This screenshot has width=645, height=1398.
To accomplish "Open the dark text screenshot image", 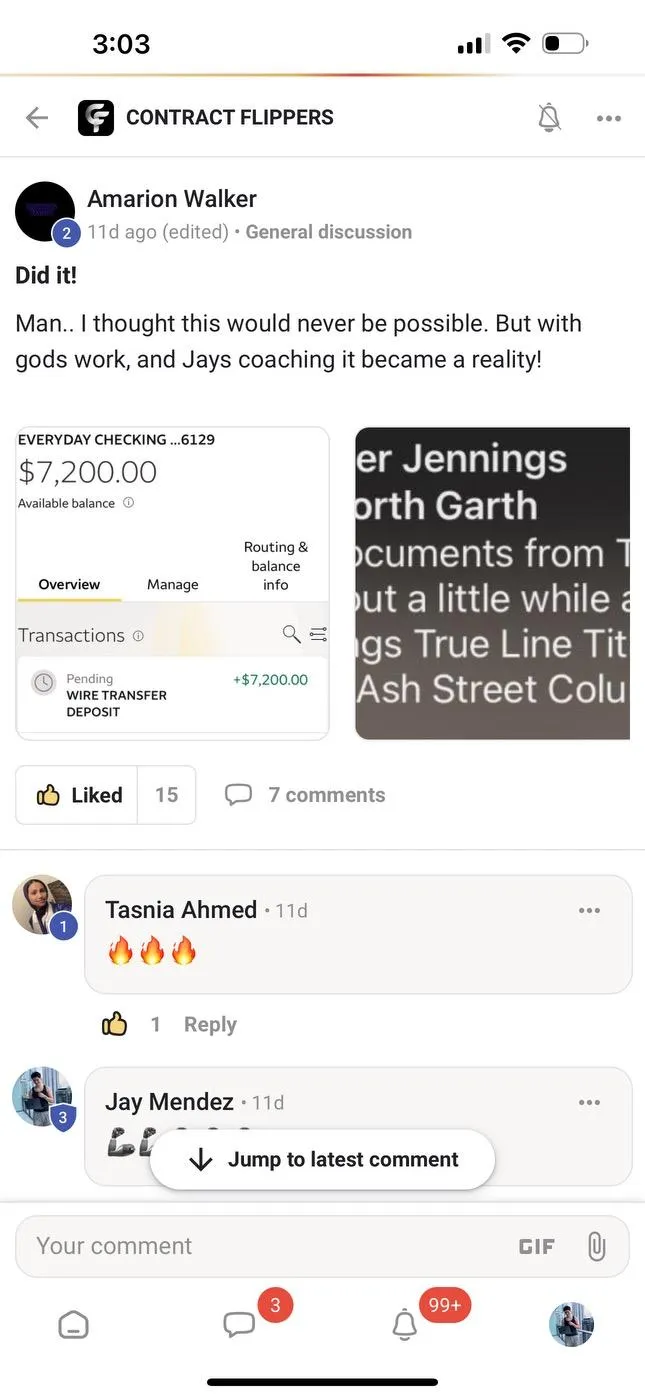I will click(492, 583).
